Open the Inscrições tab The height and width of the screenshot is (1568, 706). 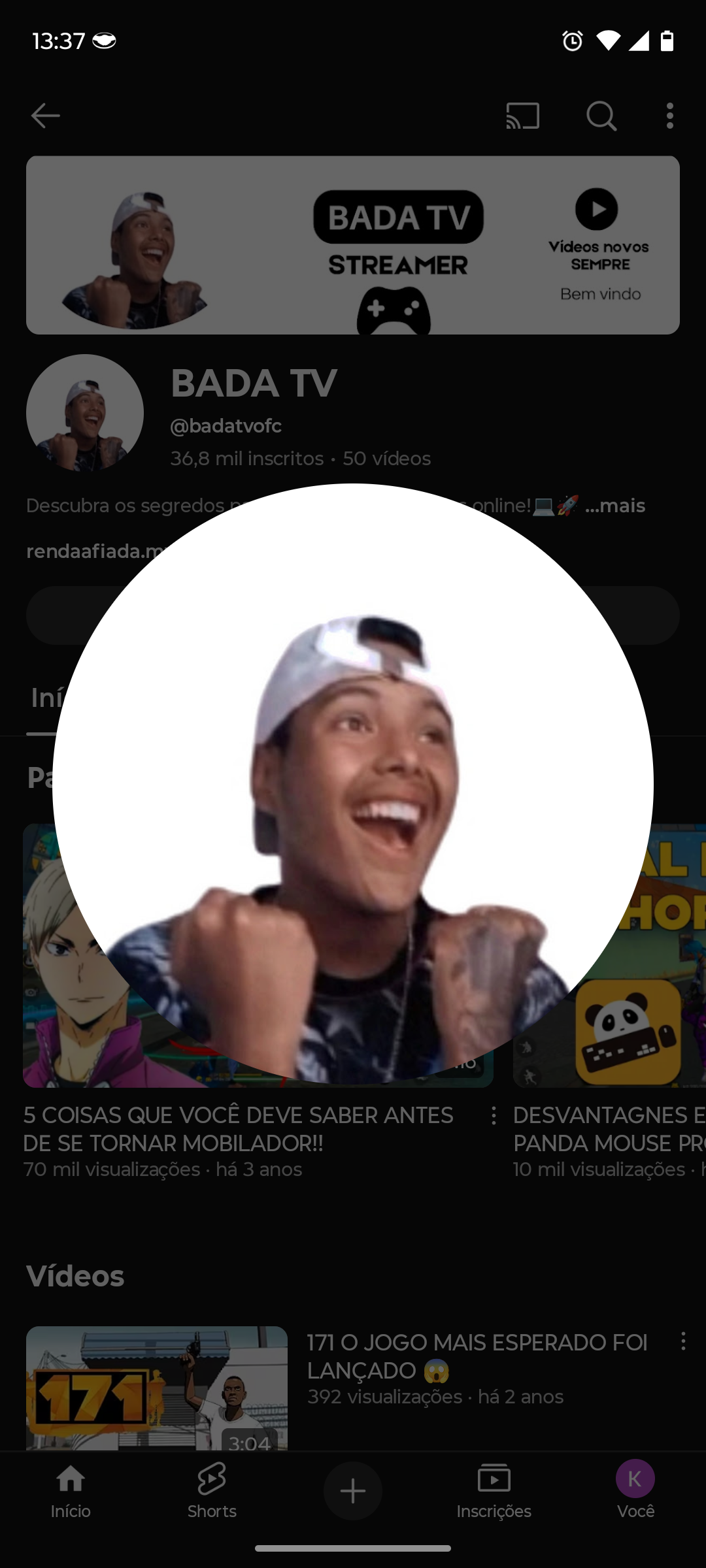[x=494, y=1491]
